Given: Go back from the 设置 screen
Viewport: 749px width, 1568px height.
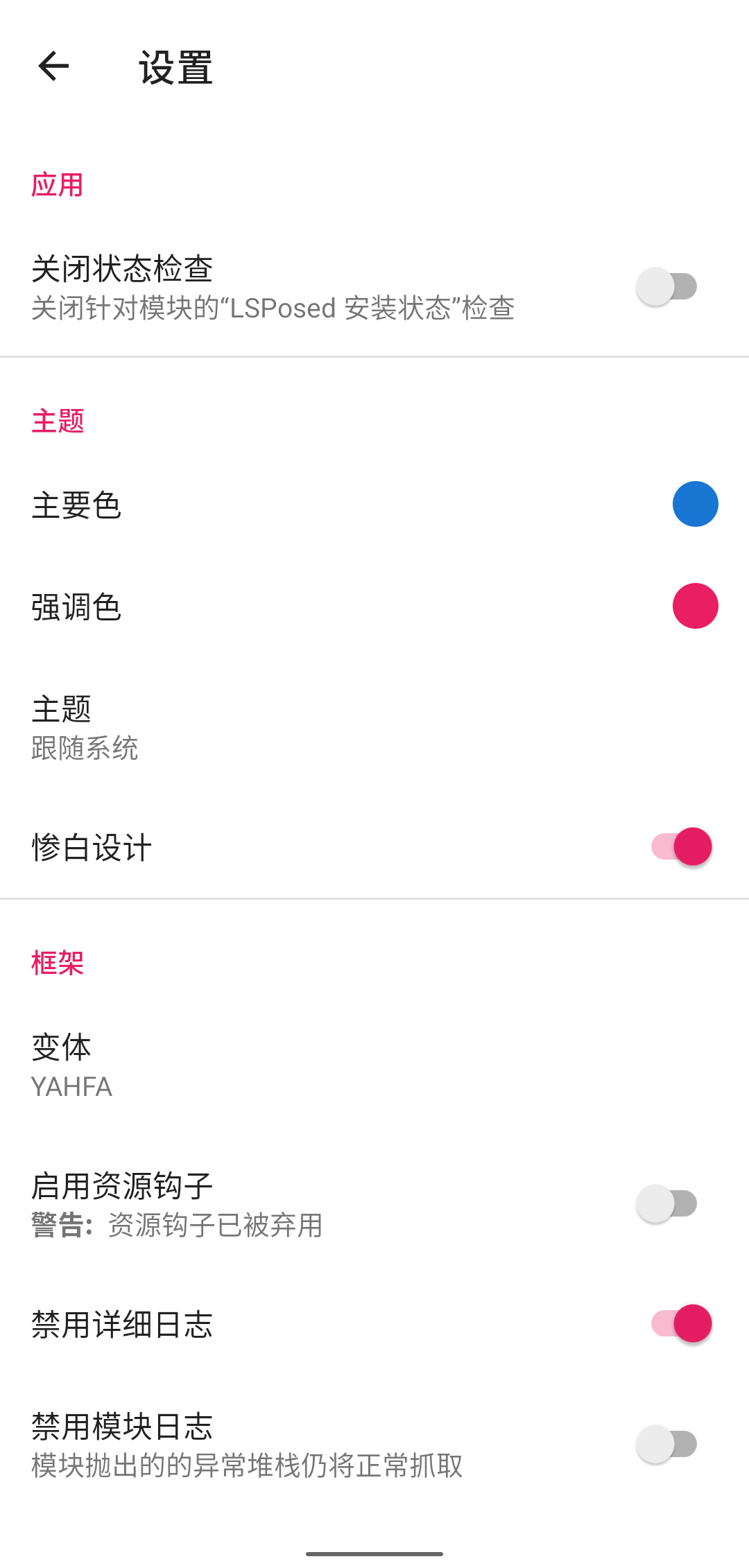Looking at the screenshot, I should tap(53, 67).
